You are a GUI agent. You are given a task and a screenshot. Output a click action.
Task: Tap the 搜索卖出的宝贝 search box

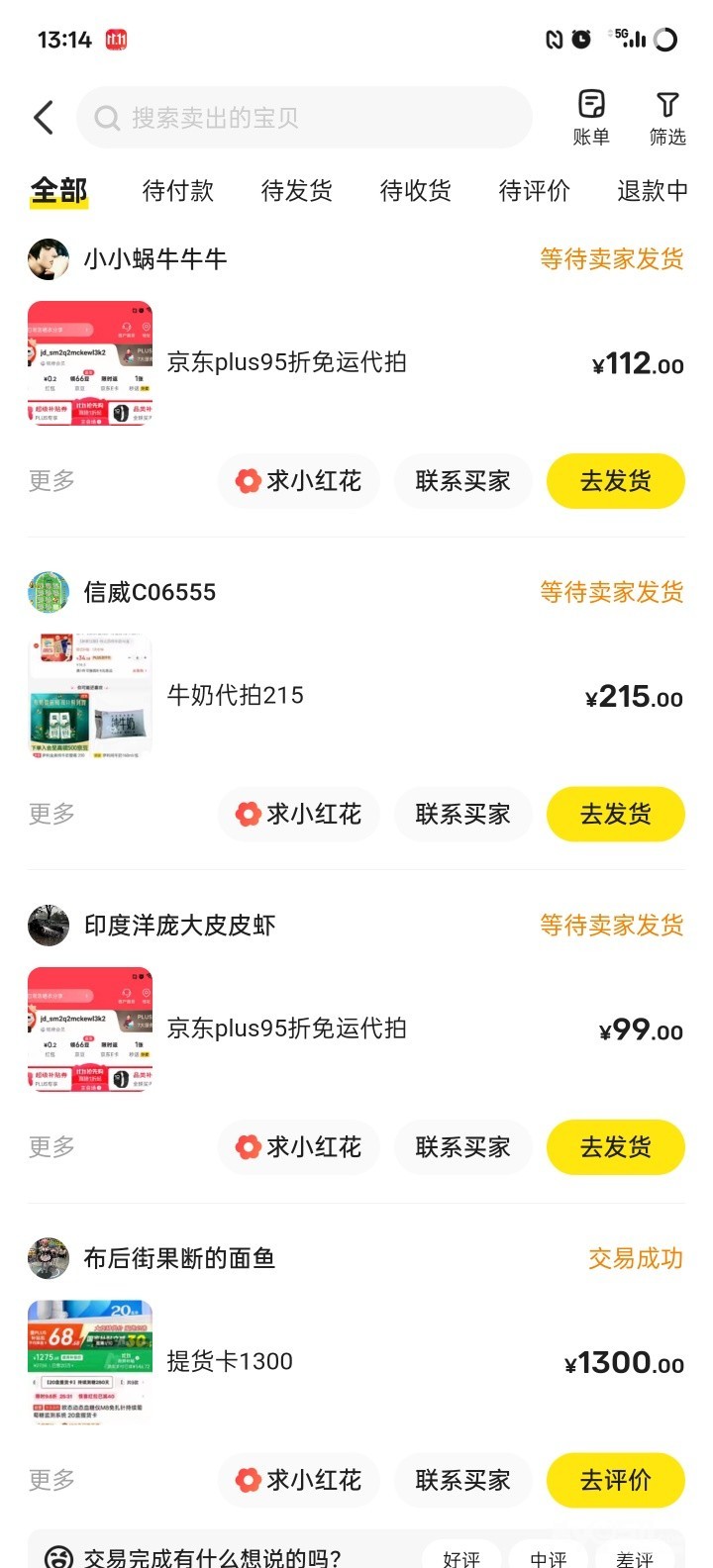click(303, 119)
